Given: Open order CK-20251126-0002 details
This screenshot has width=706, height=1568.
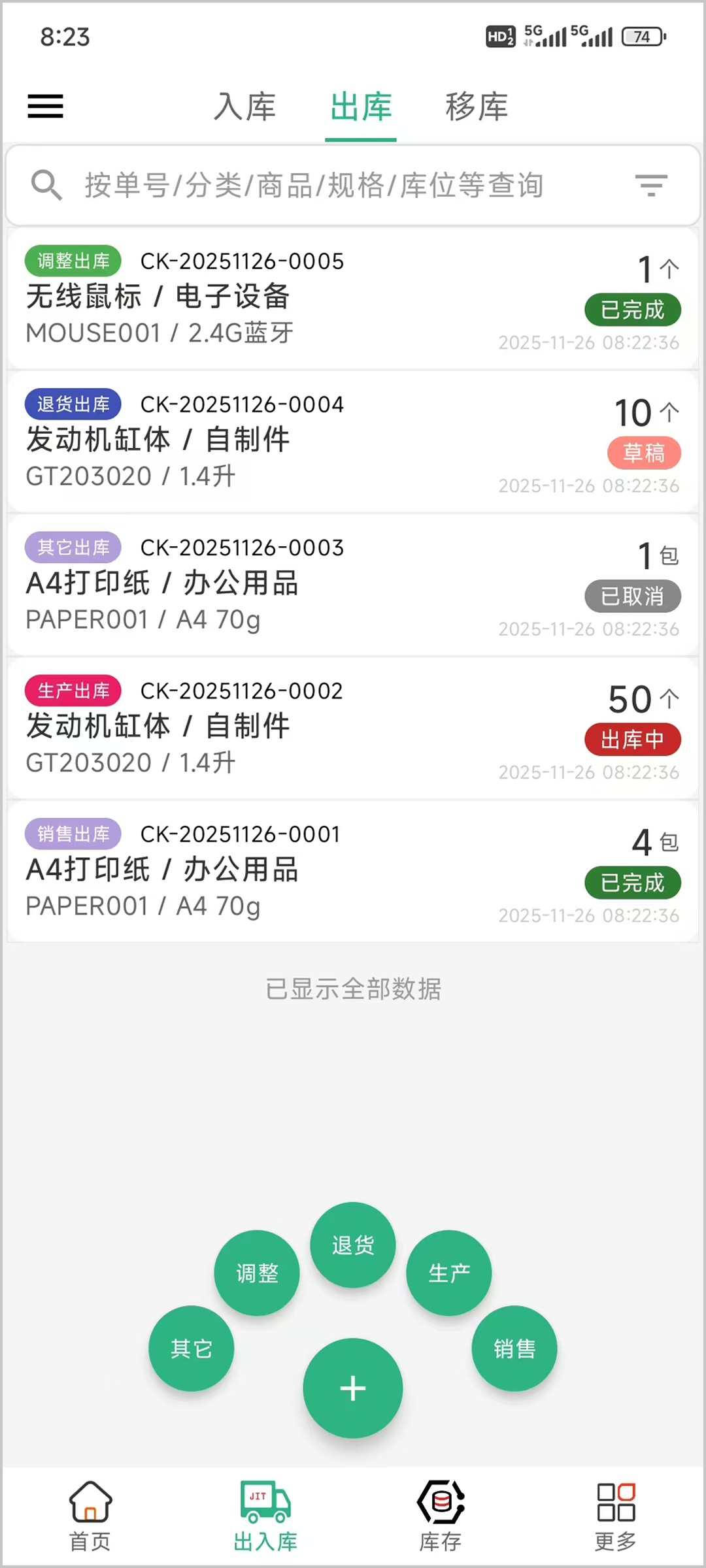Looking at the screenshot, I should (353, 727).
